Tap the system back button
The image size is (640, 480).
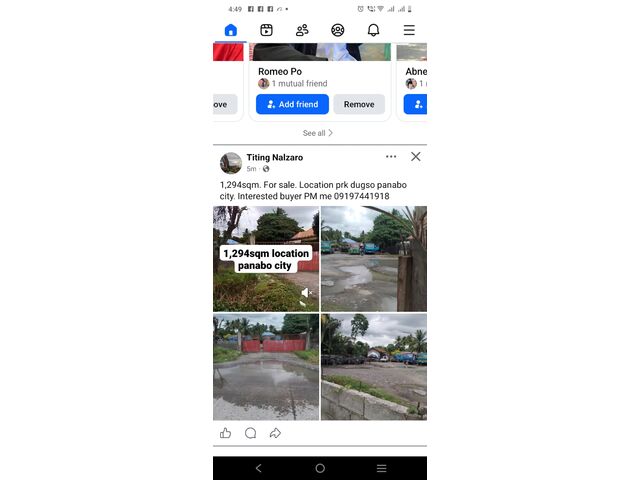258,468
